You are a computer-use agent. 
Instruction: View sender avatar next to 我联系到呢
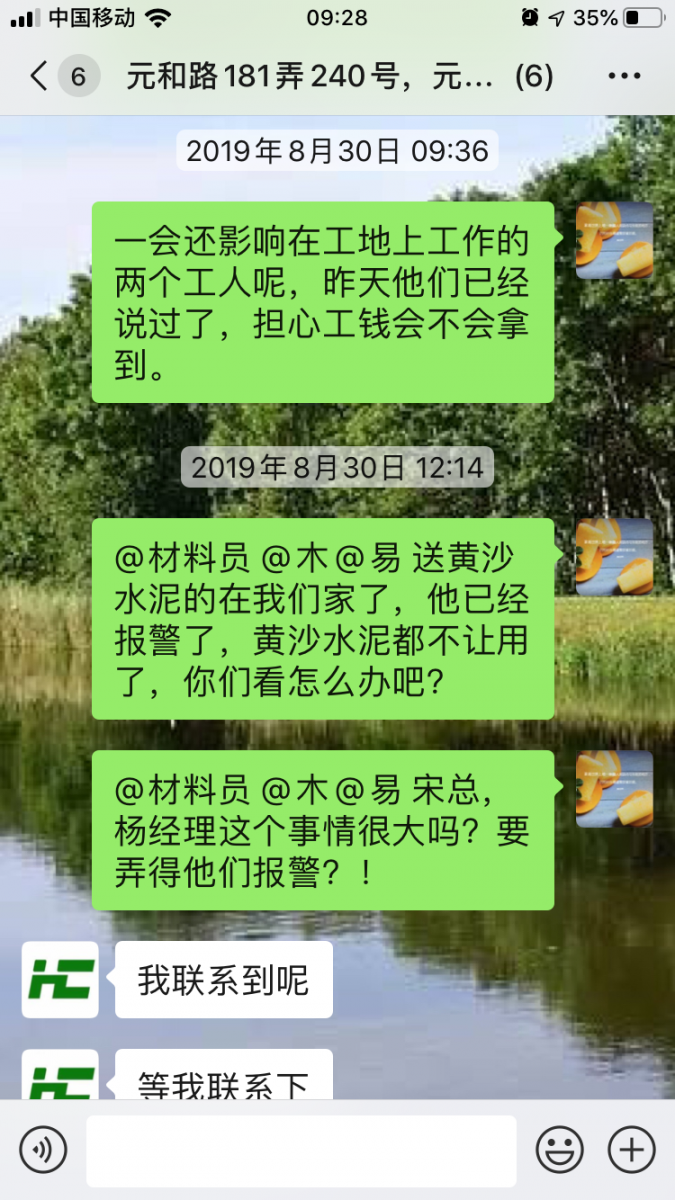pos(60,979)
